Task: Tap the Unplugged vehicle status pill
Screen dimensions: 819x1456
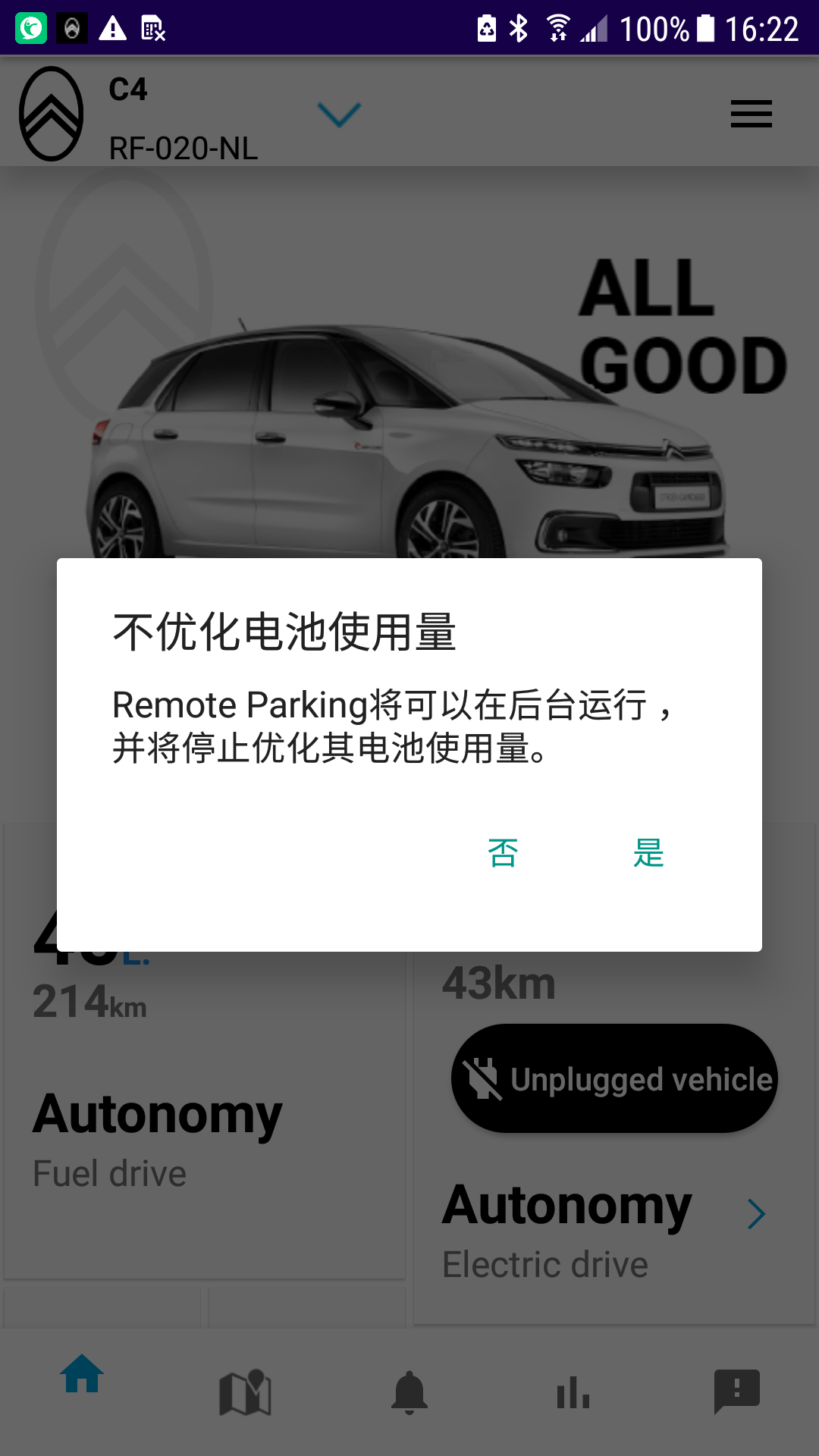Action: (x=614, y=1078)
